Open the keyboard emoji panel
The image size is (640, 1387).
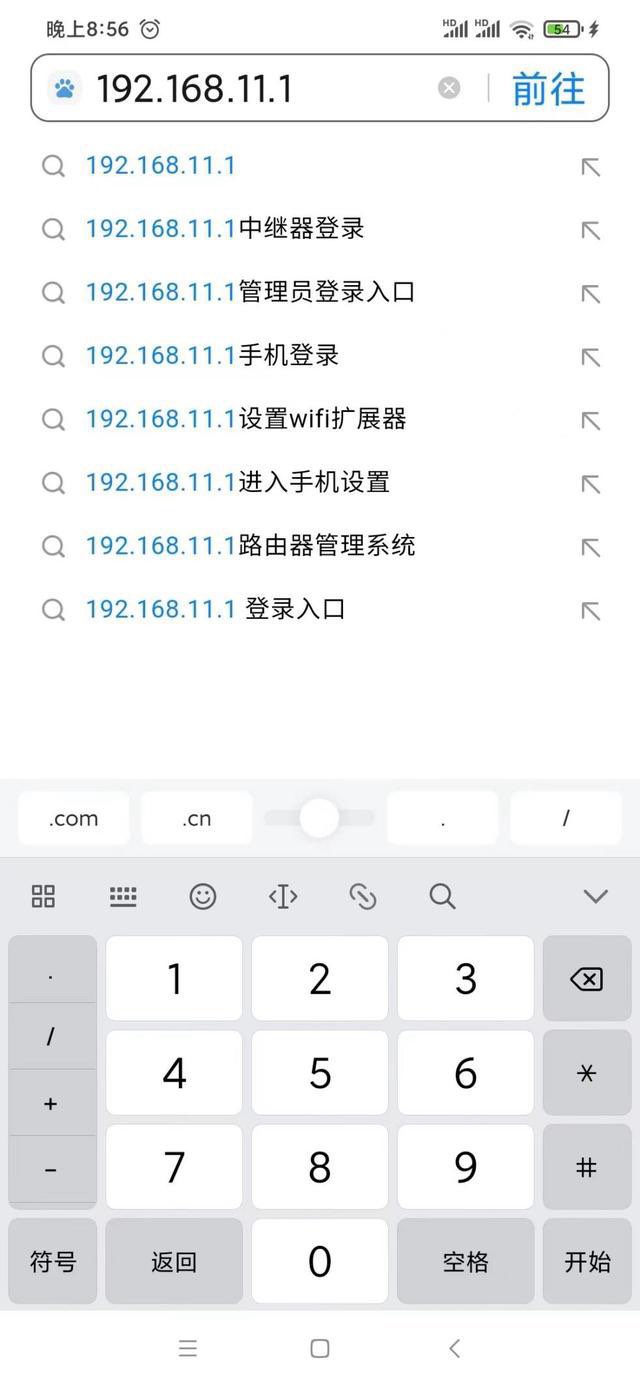(203, 896)
